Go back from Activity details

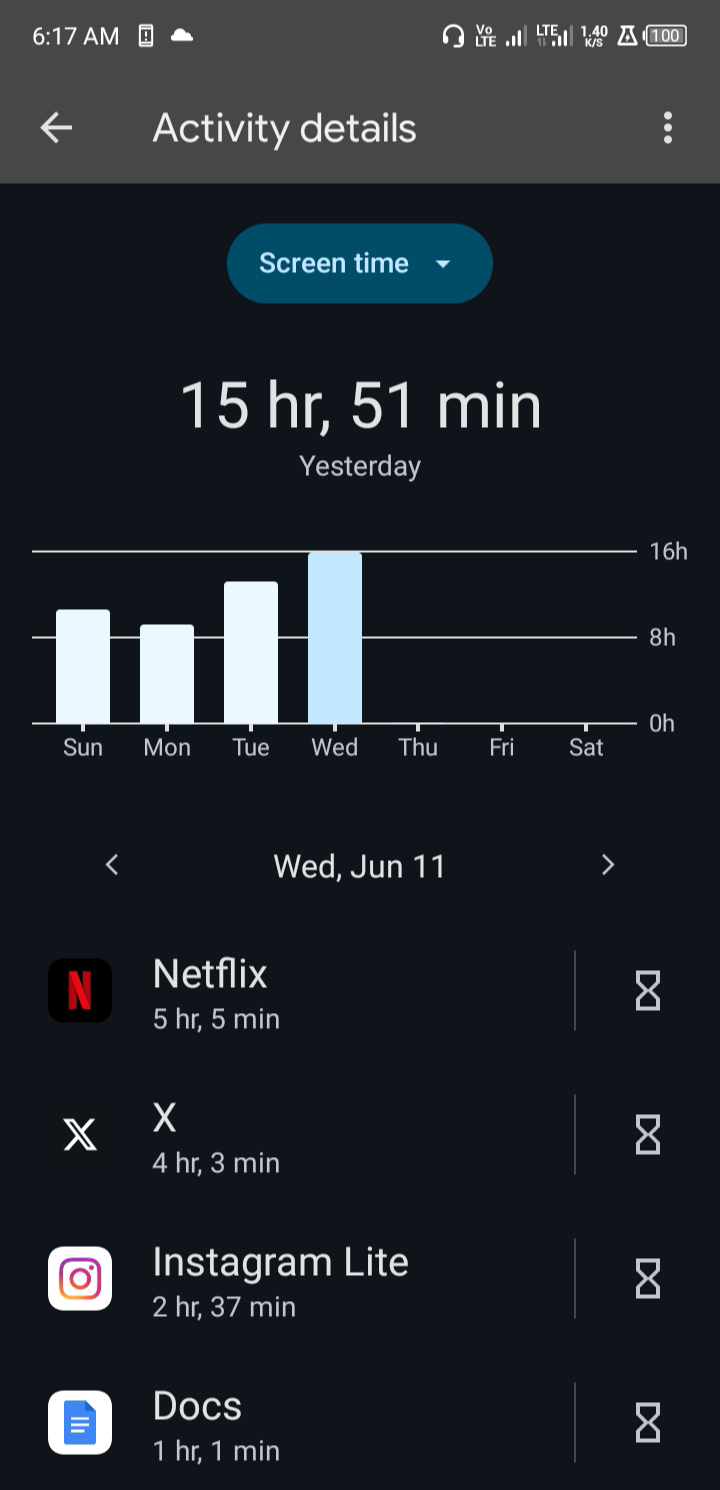(x=56, y=128)
